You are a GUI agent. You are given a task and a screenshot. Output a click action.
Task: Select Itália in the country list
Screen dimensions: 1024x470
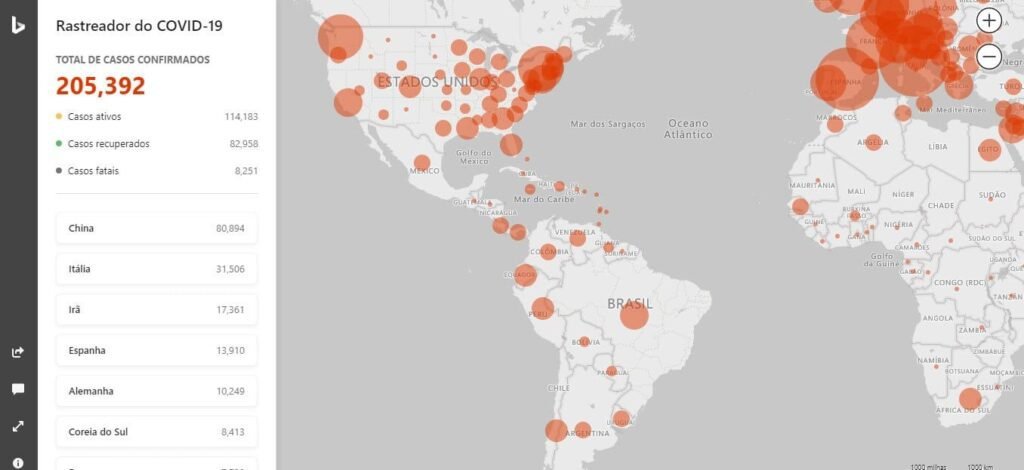pos(157,269)
